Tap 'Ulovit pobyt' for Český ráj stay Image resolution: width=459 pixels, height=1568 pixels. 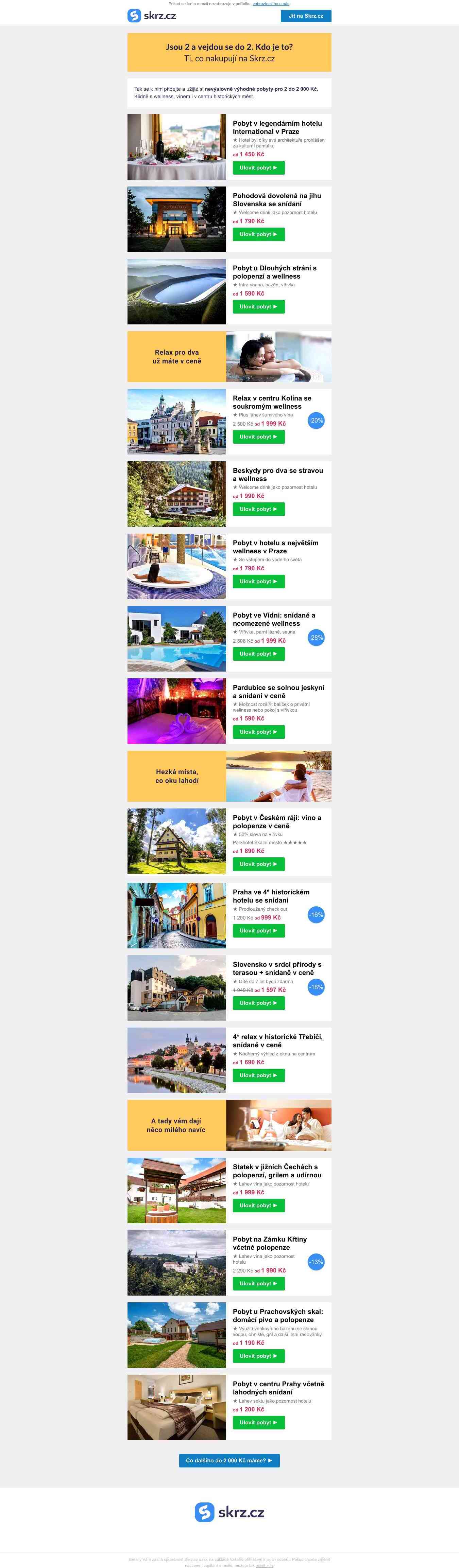click(258, 865)
